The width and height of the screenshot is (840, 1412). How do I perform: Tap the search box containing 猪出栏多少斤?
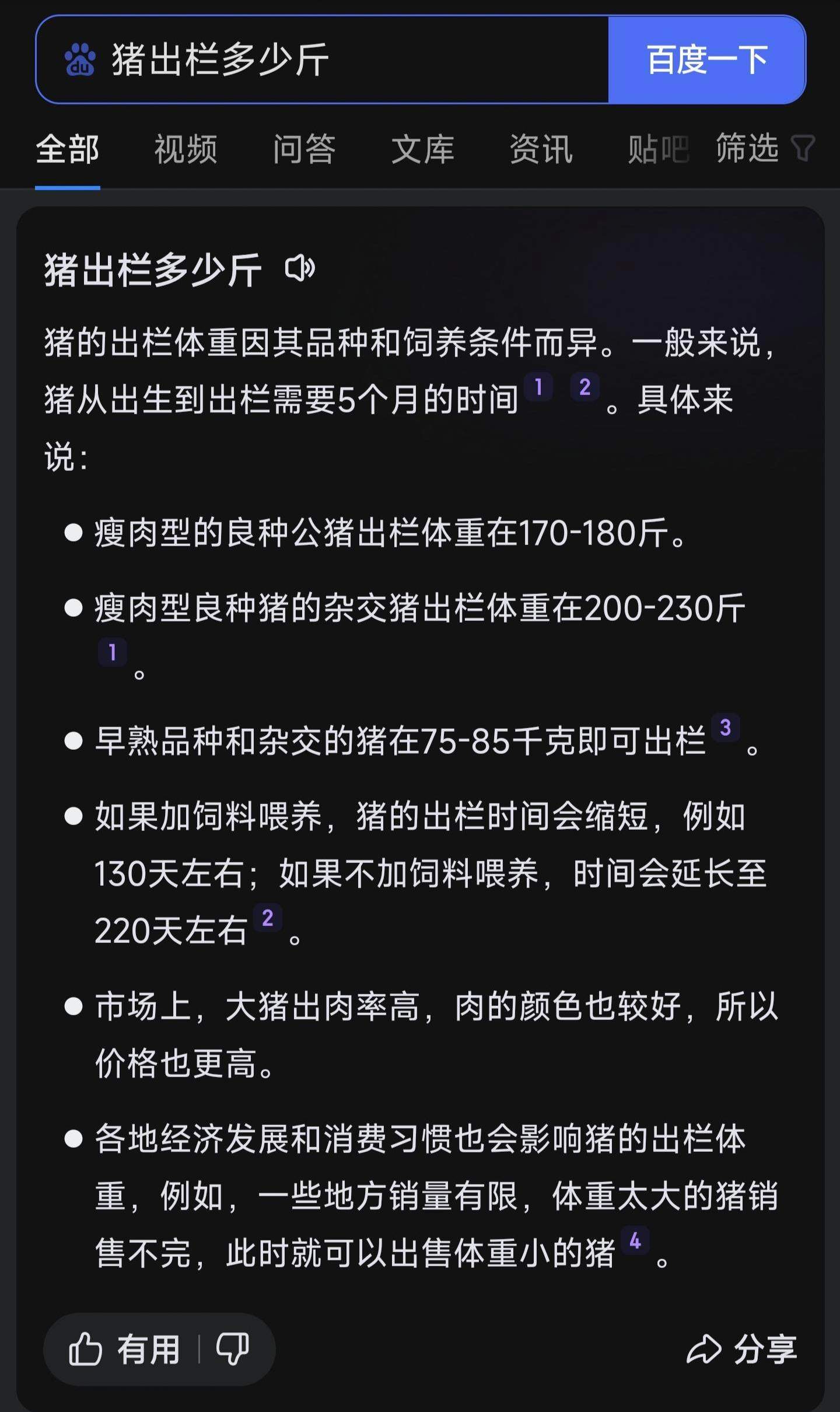[322, 60]
